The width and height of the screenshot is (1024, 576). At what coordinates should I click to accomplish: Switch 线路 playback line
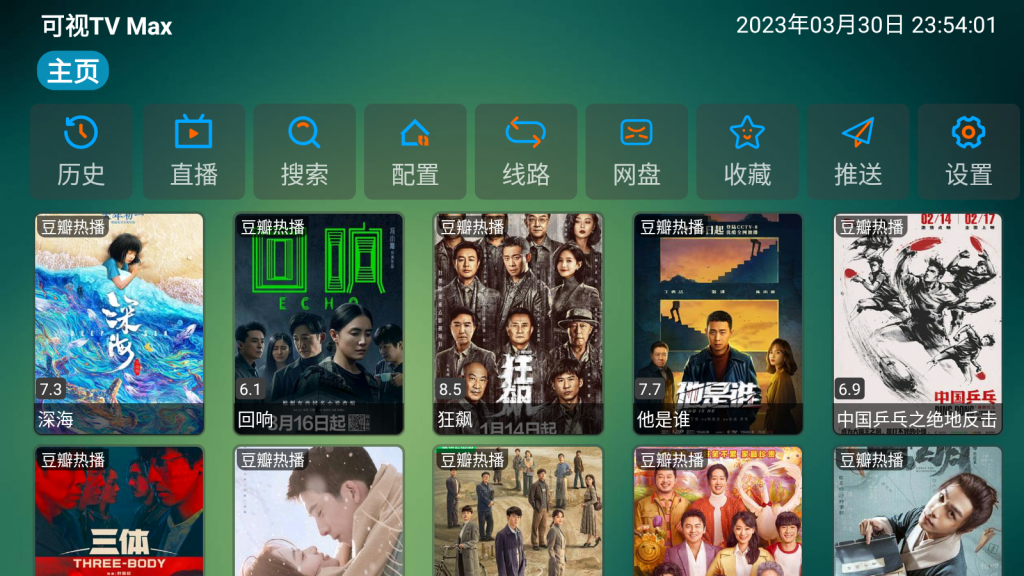coord(526,151)
